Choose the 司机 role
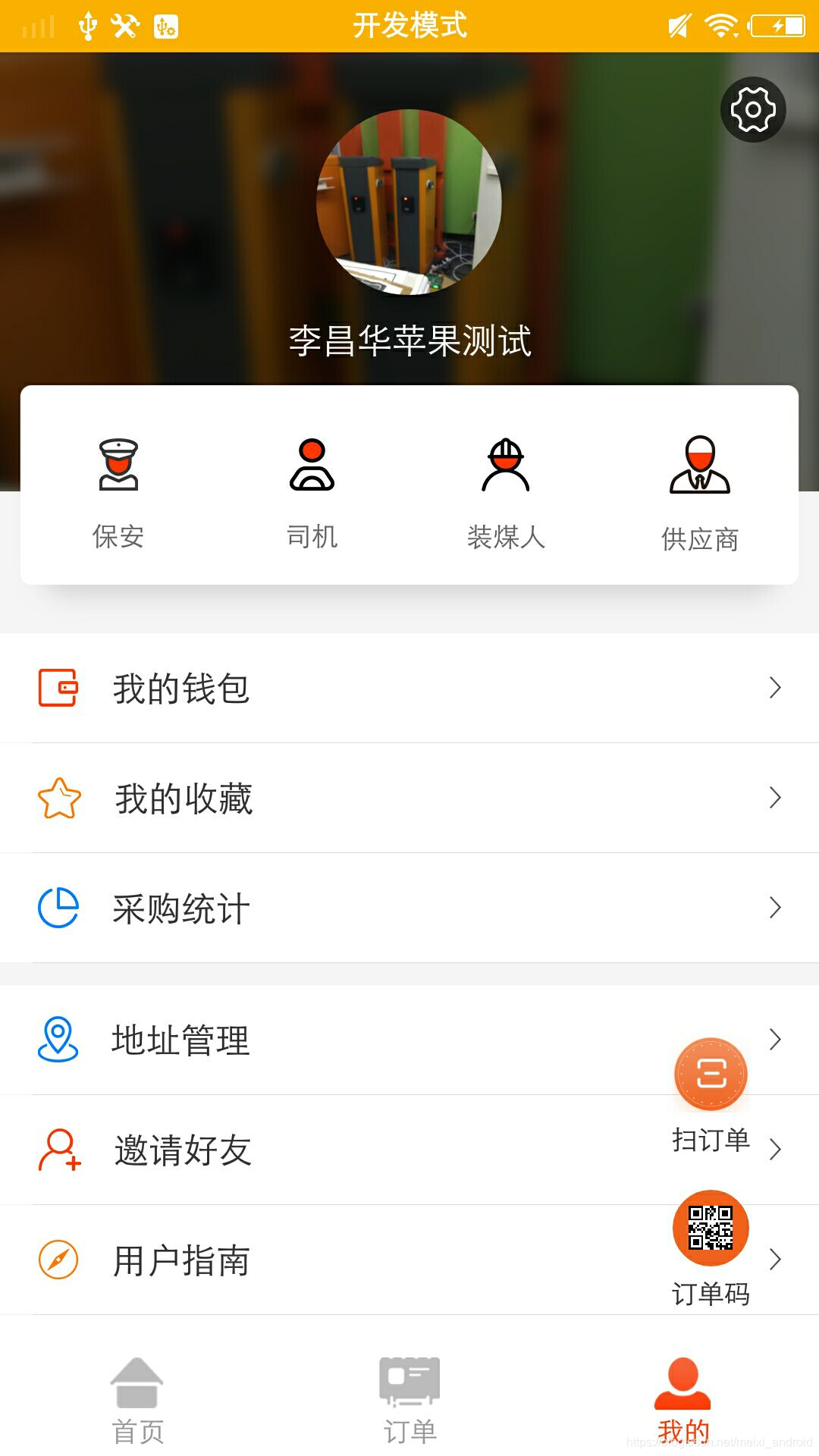819x1456 pixels. click(312, 491)
